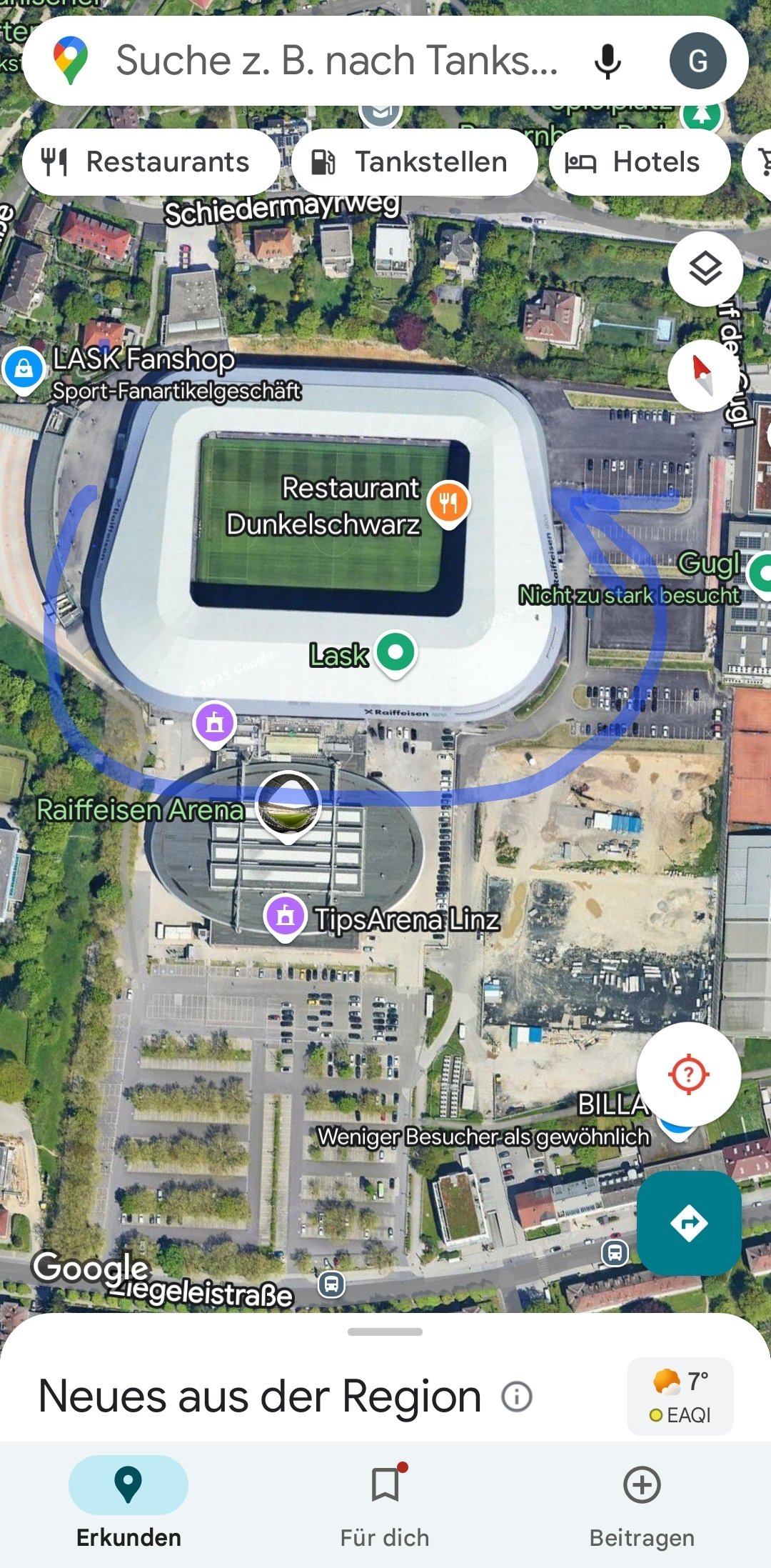
Task: Select the Hotels chip
Action: click(x=639, y=162)
